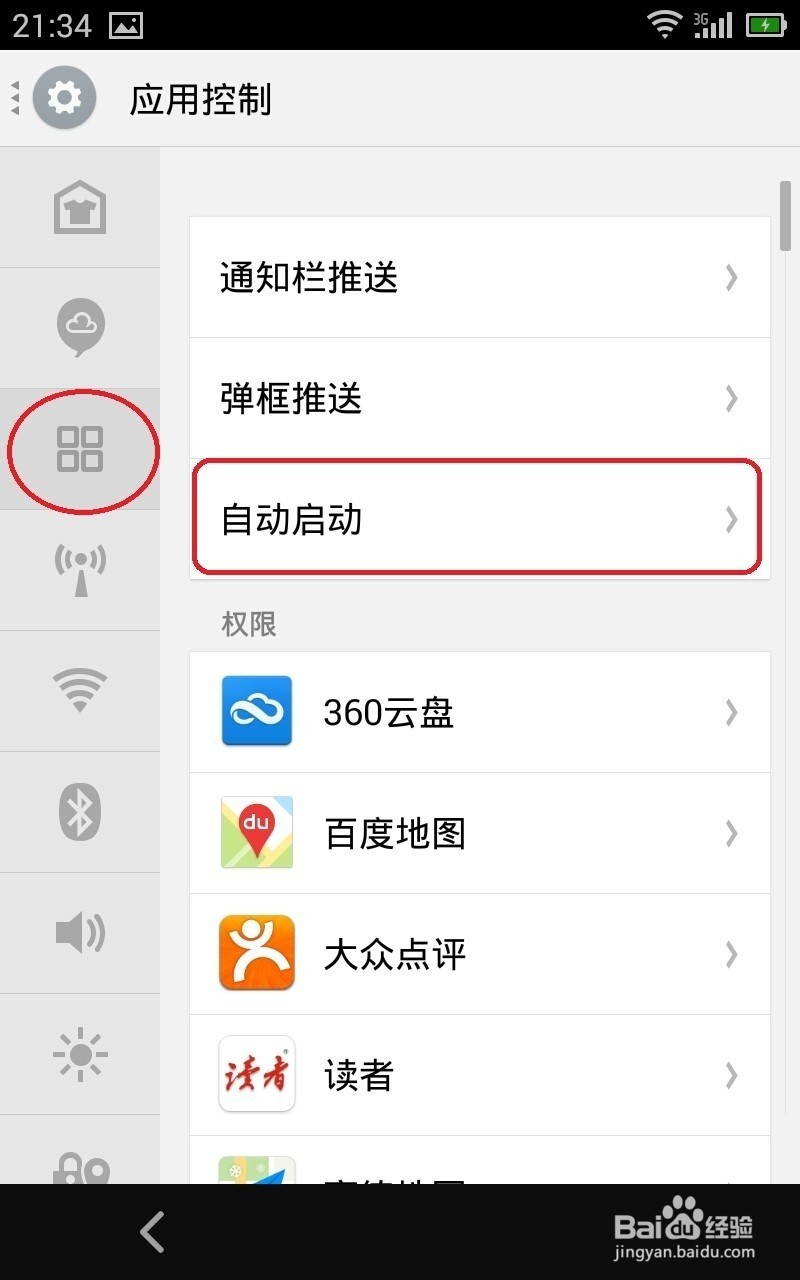Select the sound speaker sidebar icon

click(80, 933)
